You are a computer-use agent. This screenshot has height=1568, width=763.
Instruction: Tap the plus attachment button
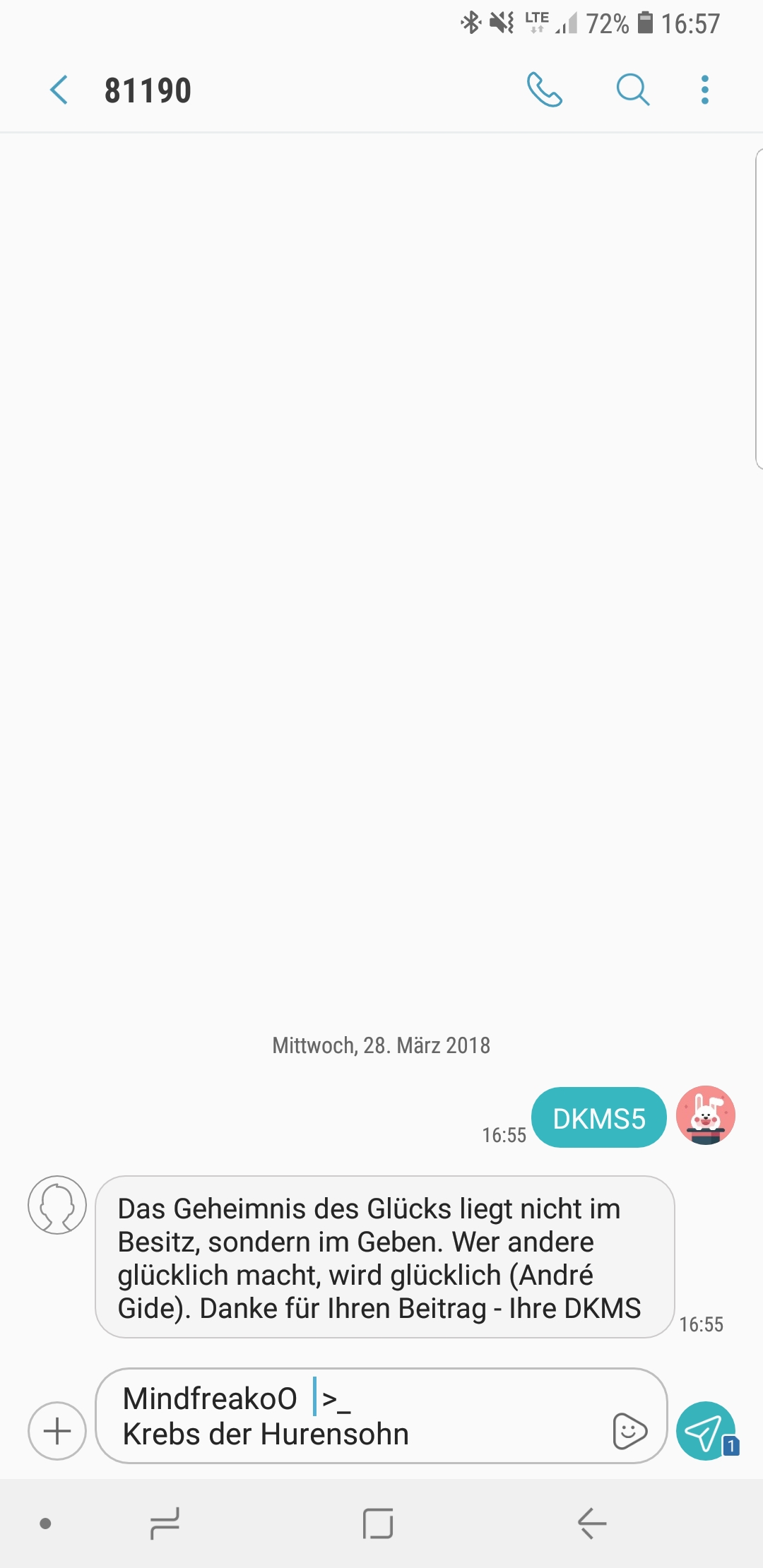tap(57, 1430)
